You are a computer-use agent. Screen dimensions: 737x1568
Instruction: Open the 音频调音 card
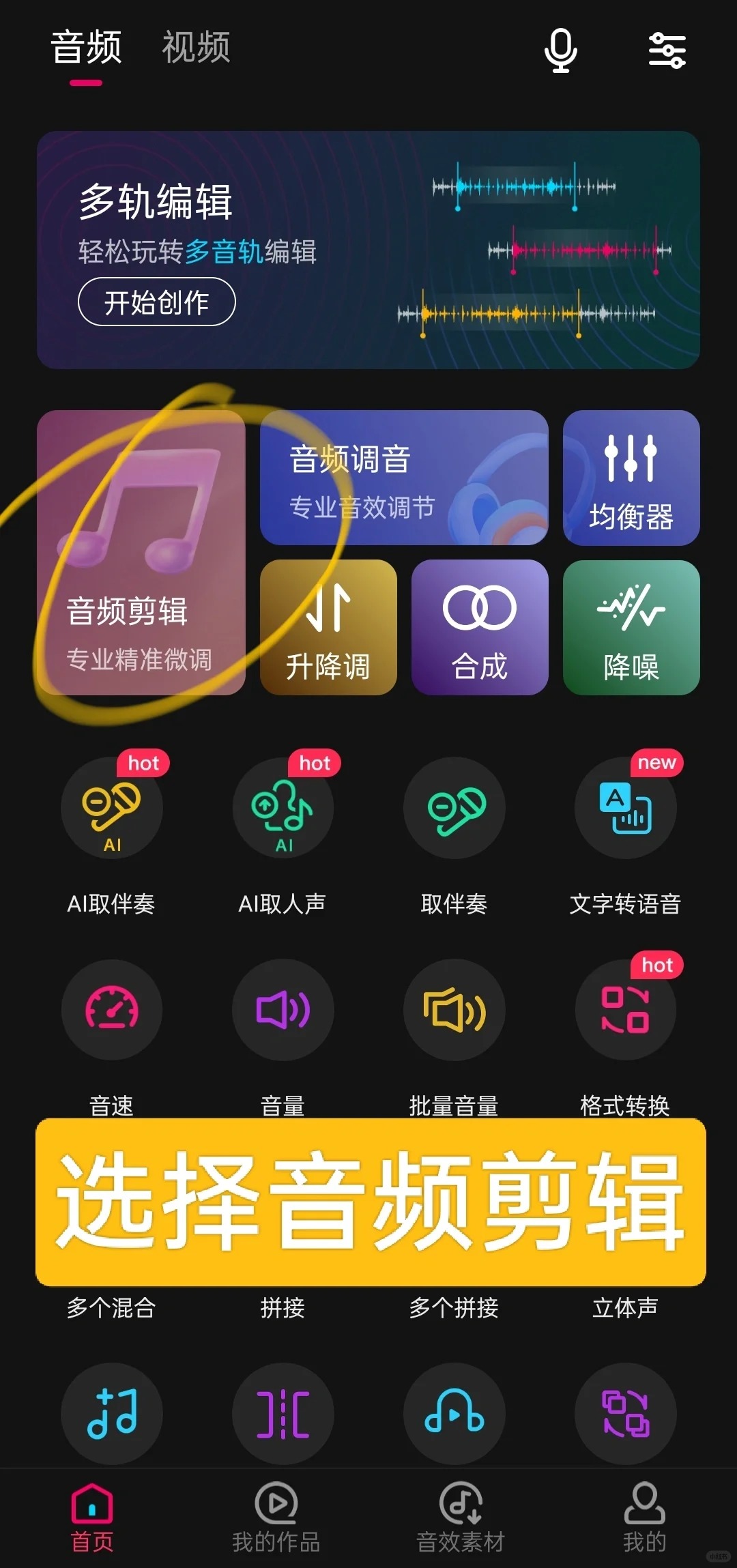point(403,478)
